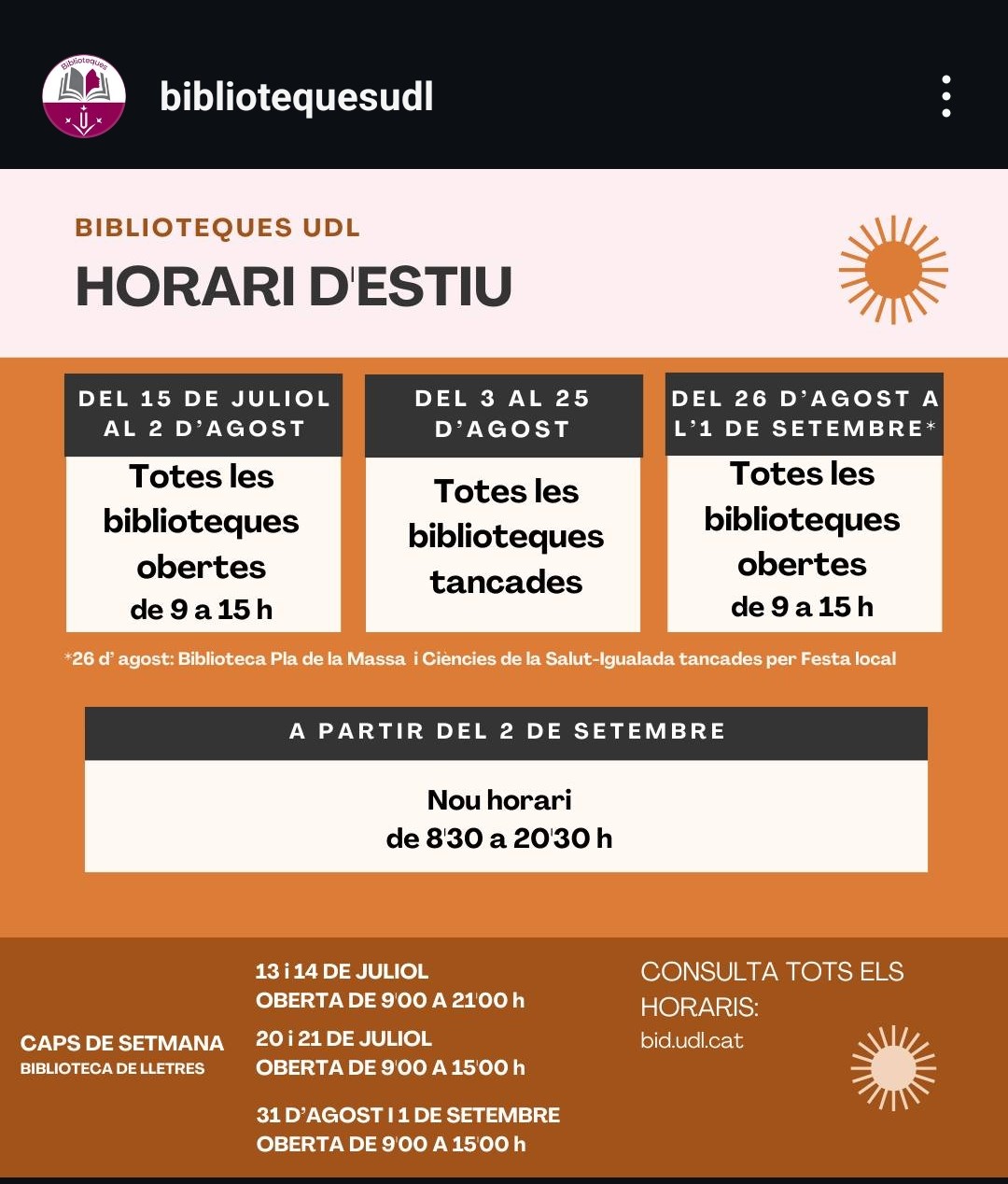1008x1184 pixels.
Task: Click the 'HORARI D'ESTIU' title
Action: (x=293, y=286)
